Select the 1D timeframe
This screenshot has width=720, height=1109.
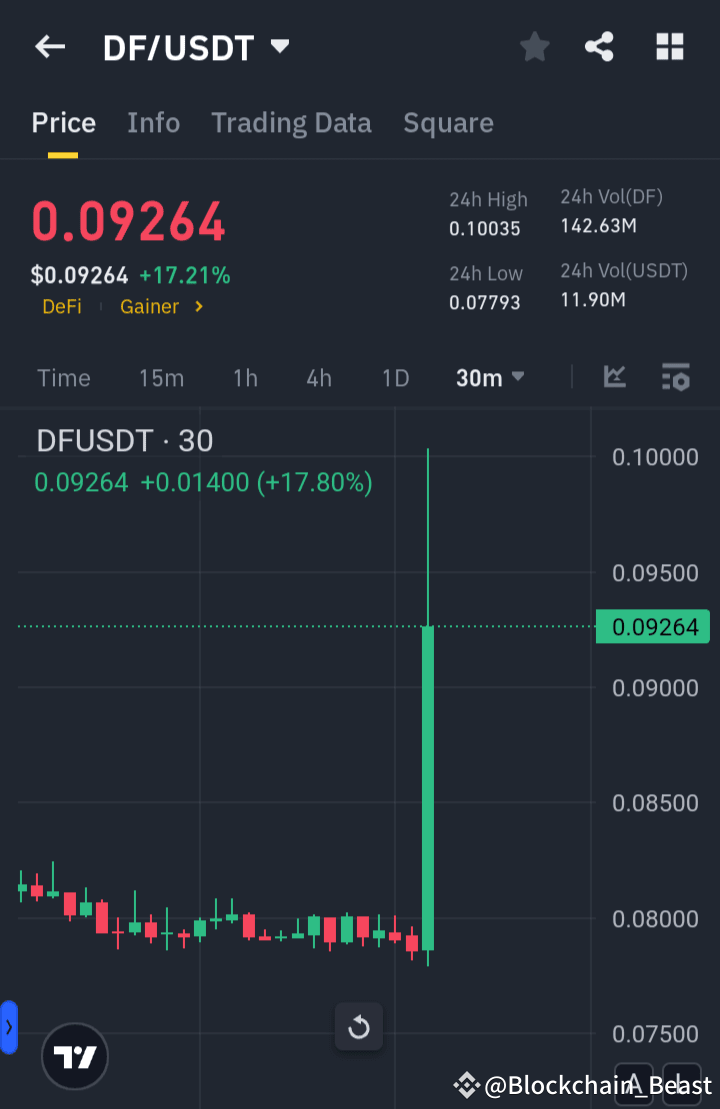tap(395, 378)
